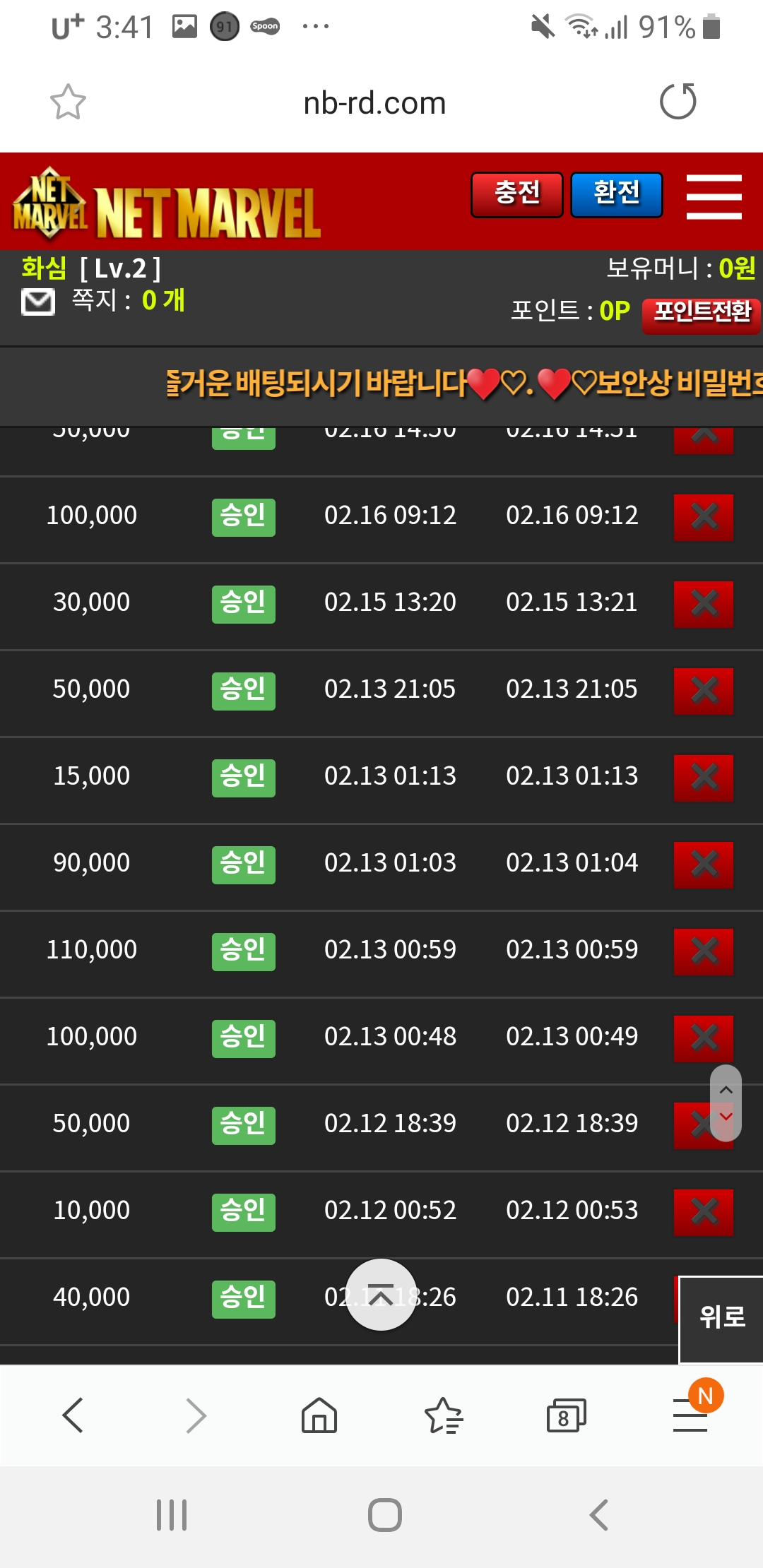Delete the 110,000 entry from 02.13 00:59

point(704,951)
